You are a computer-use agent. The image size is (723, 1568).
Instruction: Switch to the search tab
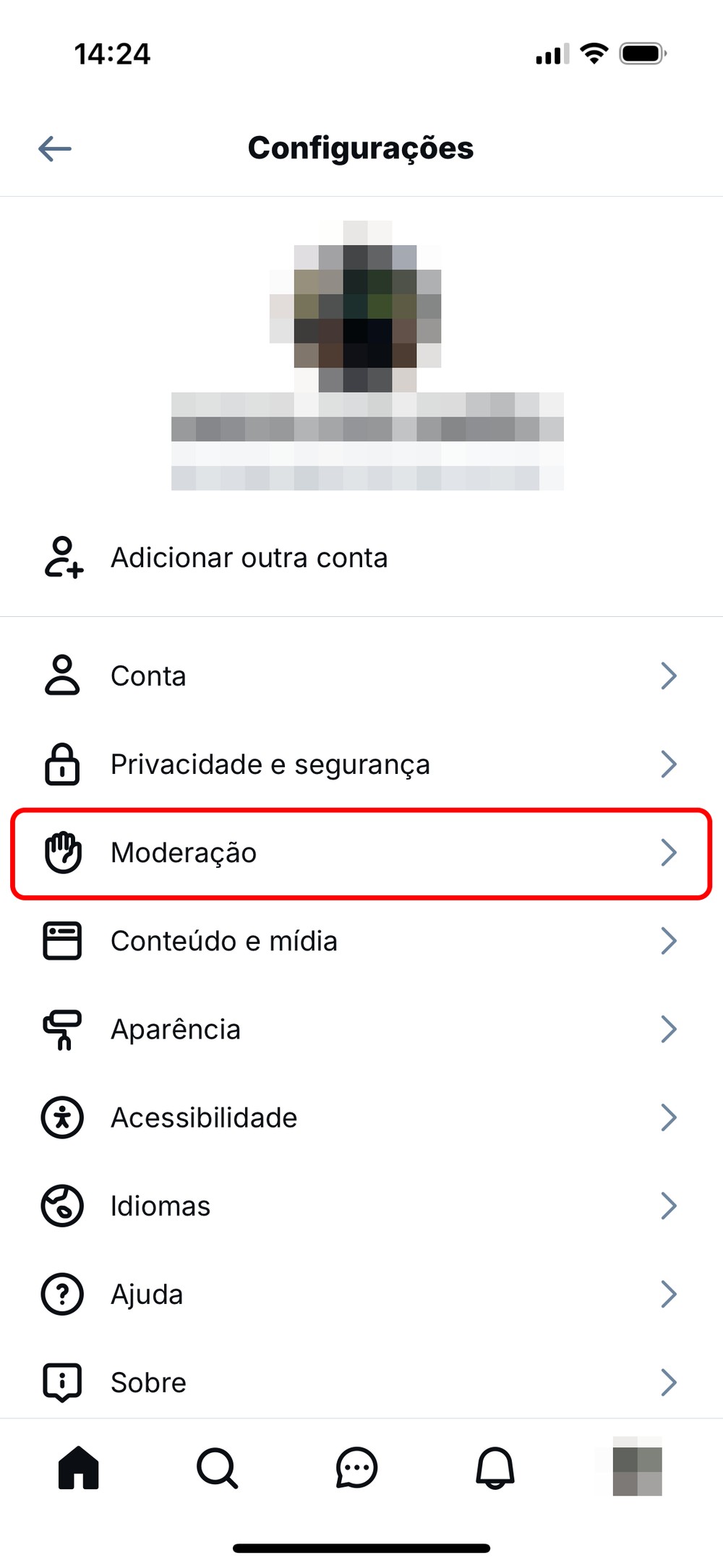pos(217,1468)
